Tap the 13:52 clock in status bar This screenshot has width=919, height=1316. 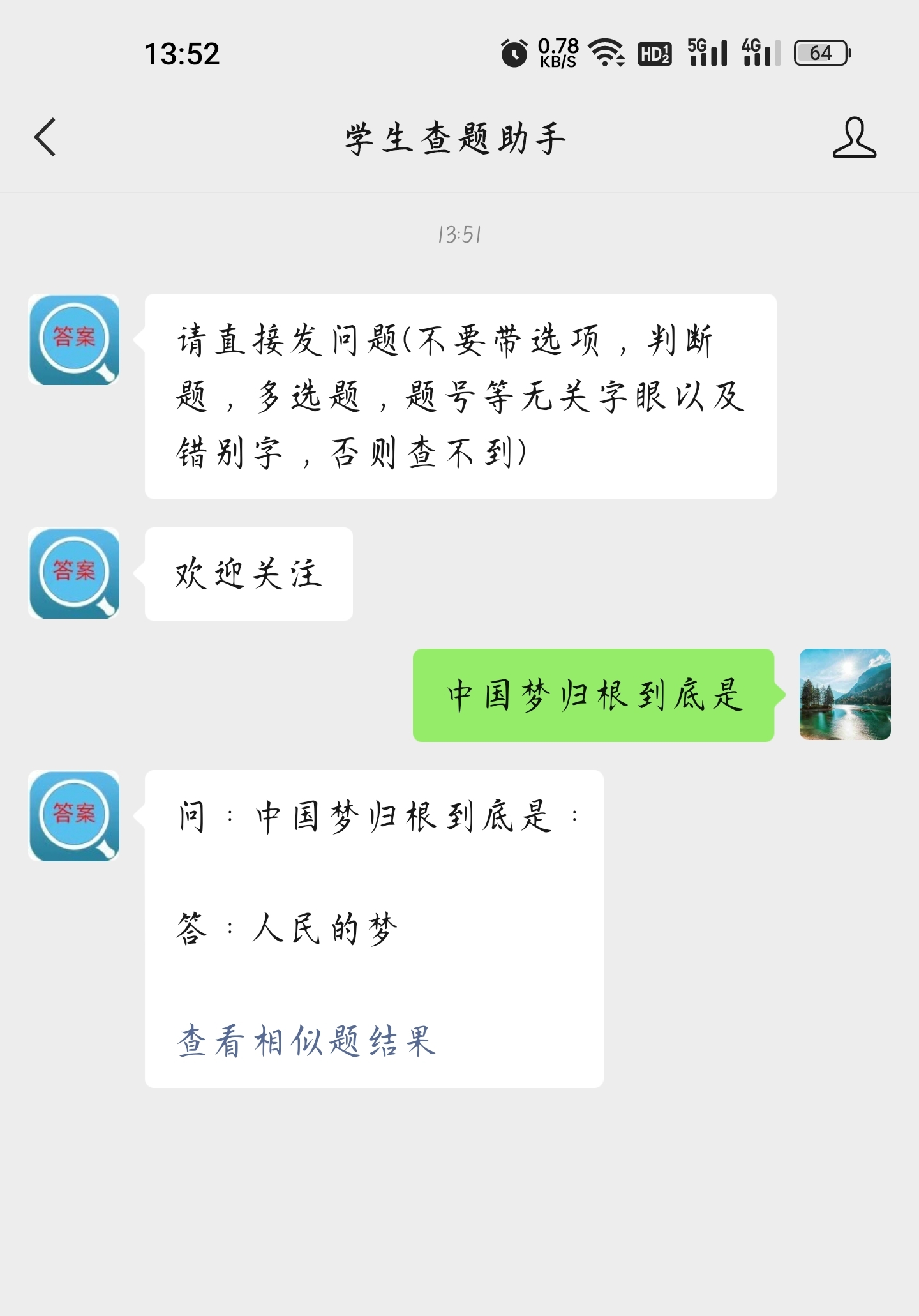181,54
